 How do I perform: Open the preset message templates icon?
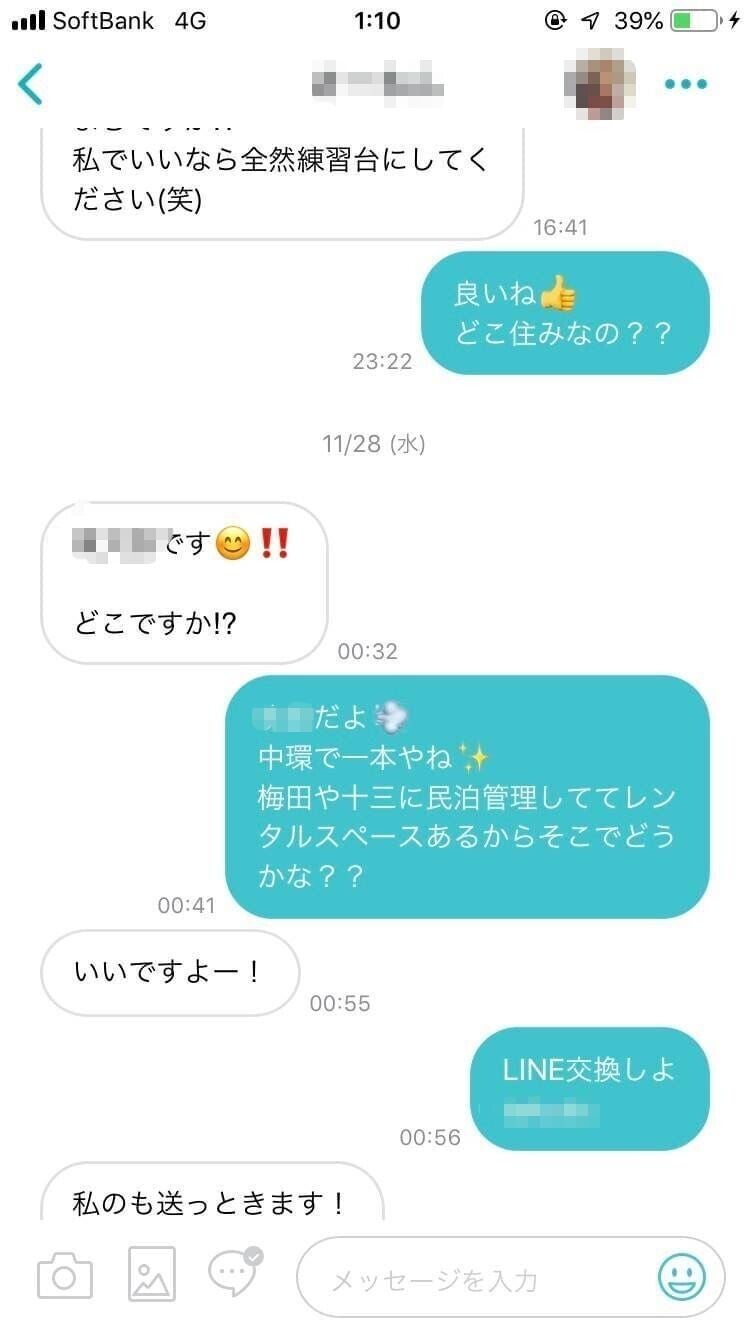234,1273
